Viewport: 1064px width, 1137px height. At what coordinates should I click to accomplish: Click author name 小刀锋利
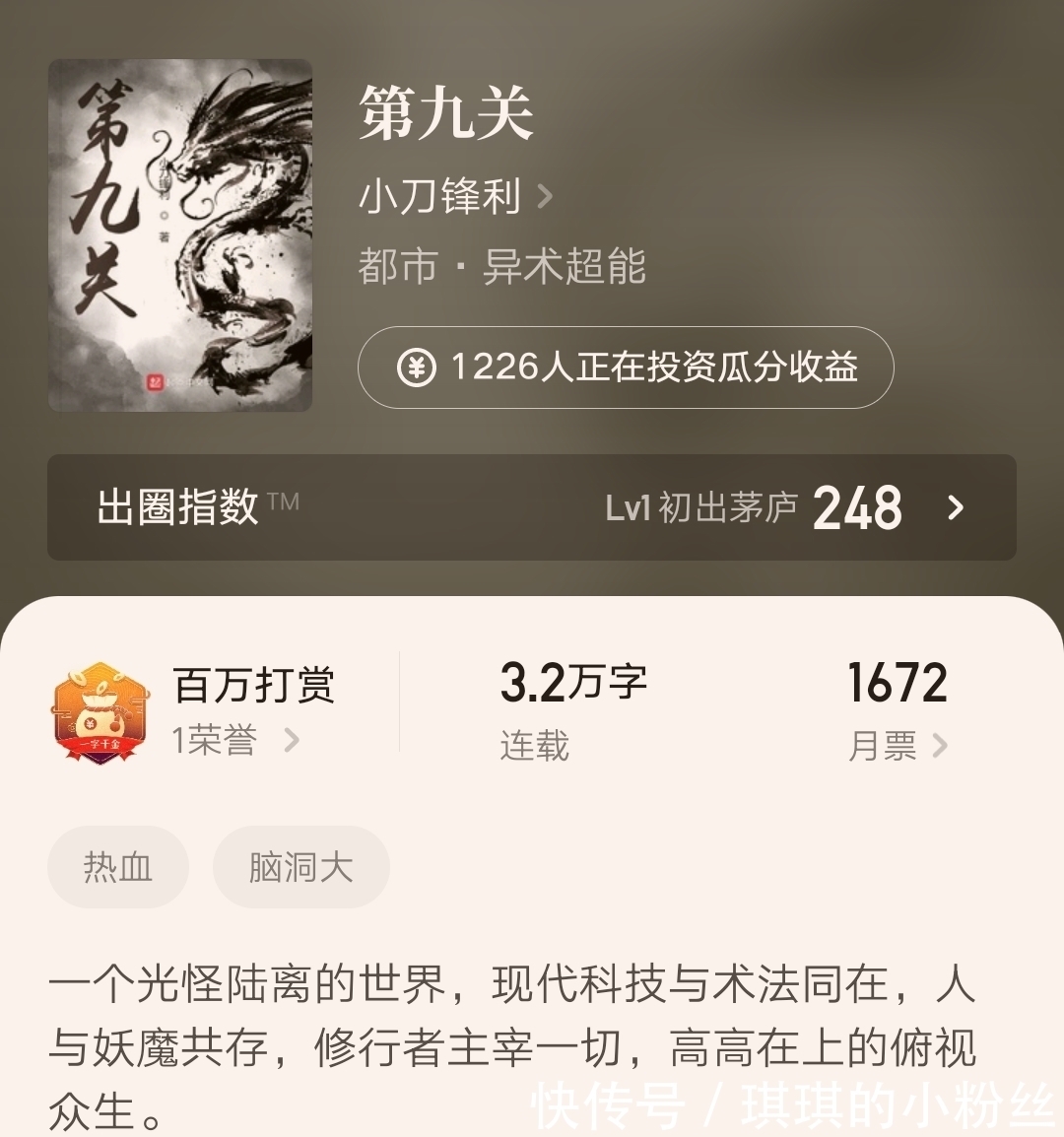pos(440,196)
